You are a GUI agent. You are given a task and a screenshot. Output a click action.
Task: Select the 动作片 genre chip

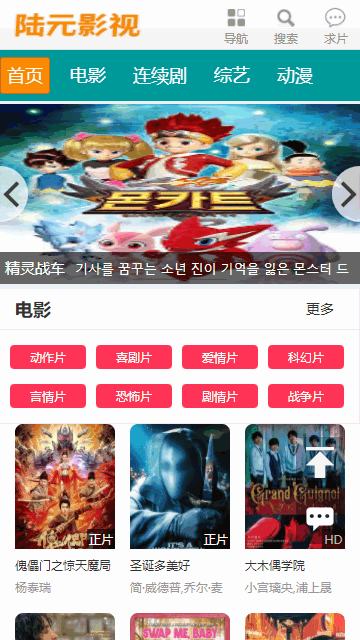click(48, 357)
